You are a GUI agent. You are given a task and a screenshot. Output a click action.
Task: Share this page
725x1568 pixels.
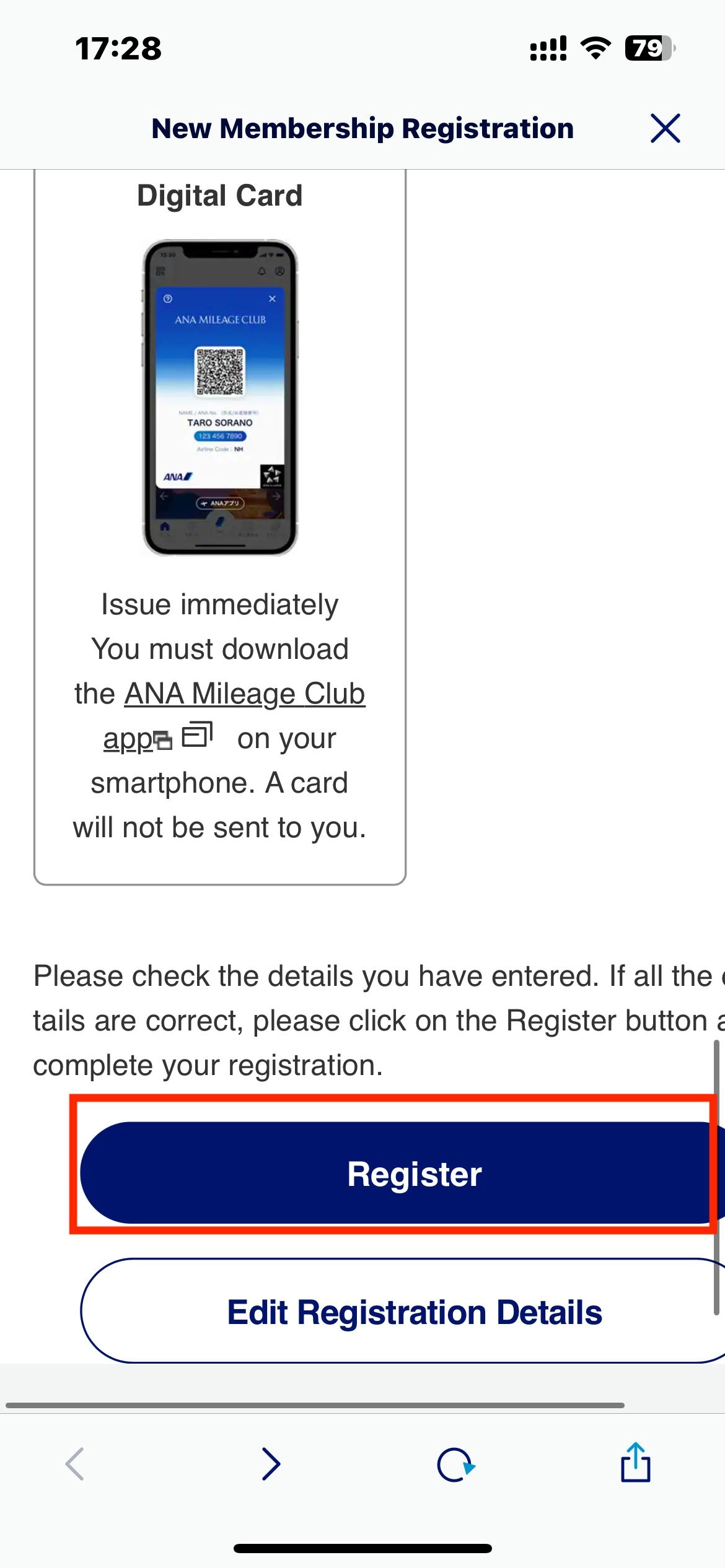[x=635, y=1463]
